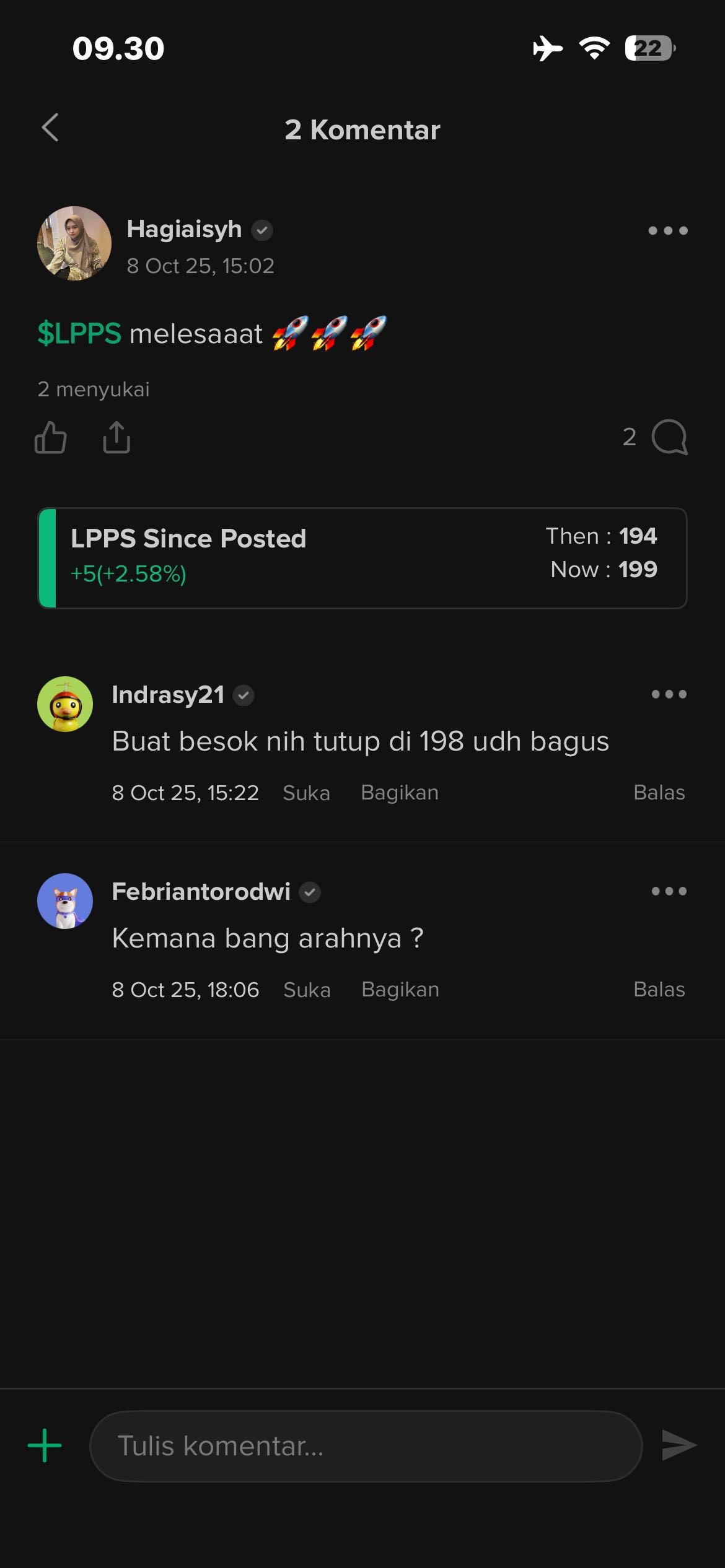This screenshot has width=725, height=1568.
Task: Like Hagiaisyh's post with thumbs up
Action: [51, 438]
